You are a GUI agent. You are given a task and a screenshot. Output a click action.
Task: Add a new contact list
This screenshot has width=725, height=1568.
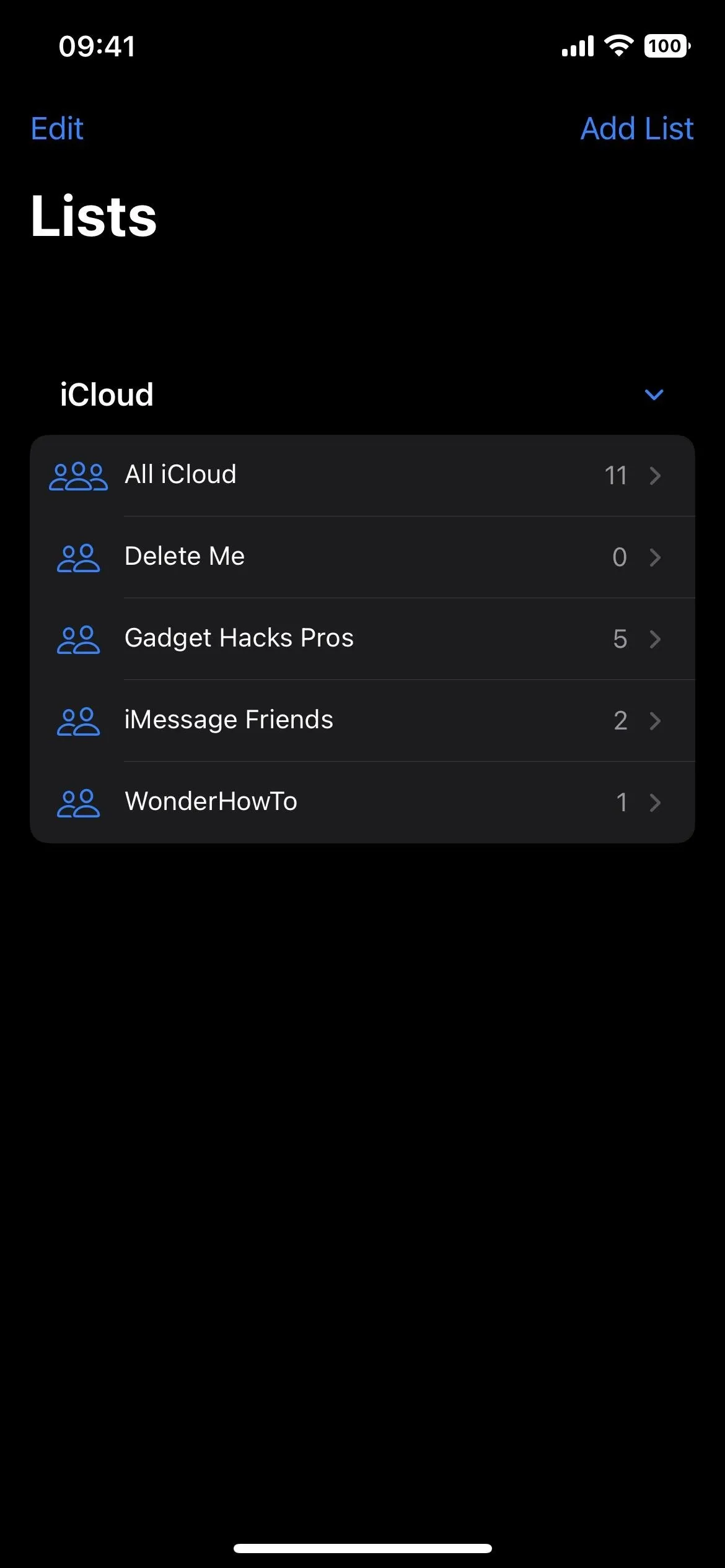pyautogui.click(x=636, y=129)
